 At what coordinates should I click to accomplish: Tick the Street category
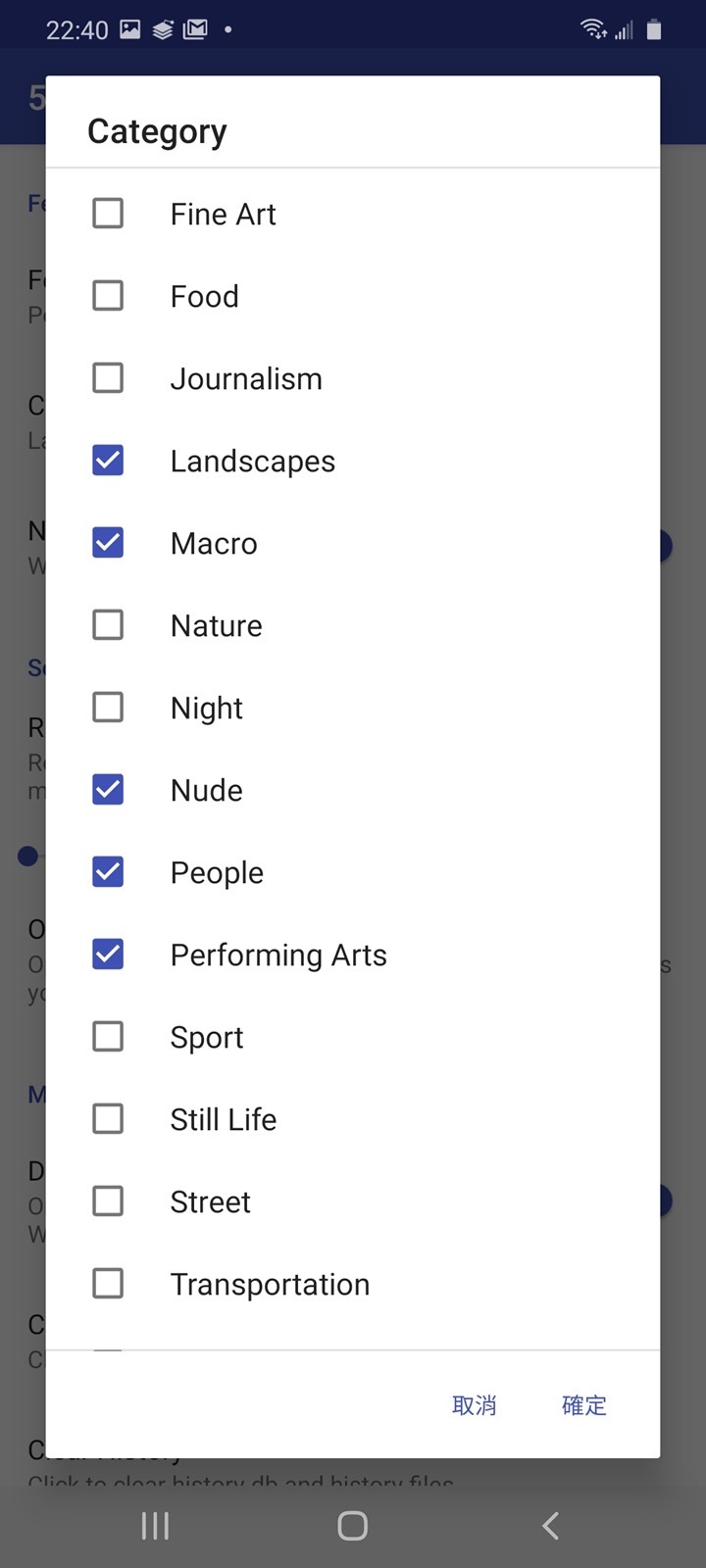pos(108,1201)
